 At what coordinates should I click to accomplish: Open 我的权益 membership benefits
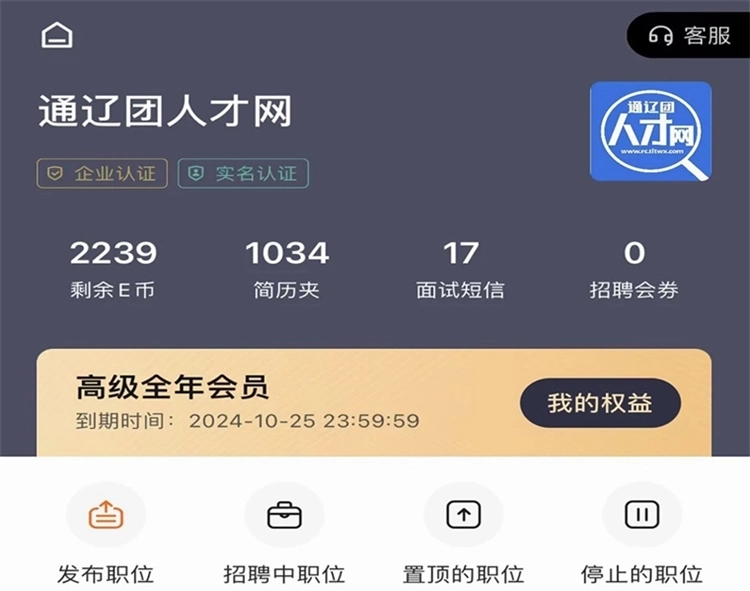pos(600,404)
